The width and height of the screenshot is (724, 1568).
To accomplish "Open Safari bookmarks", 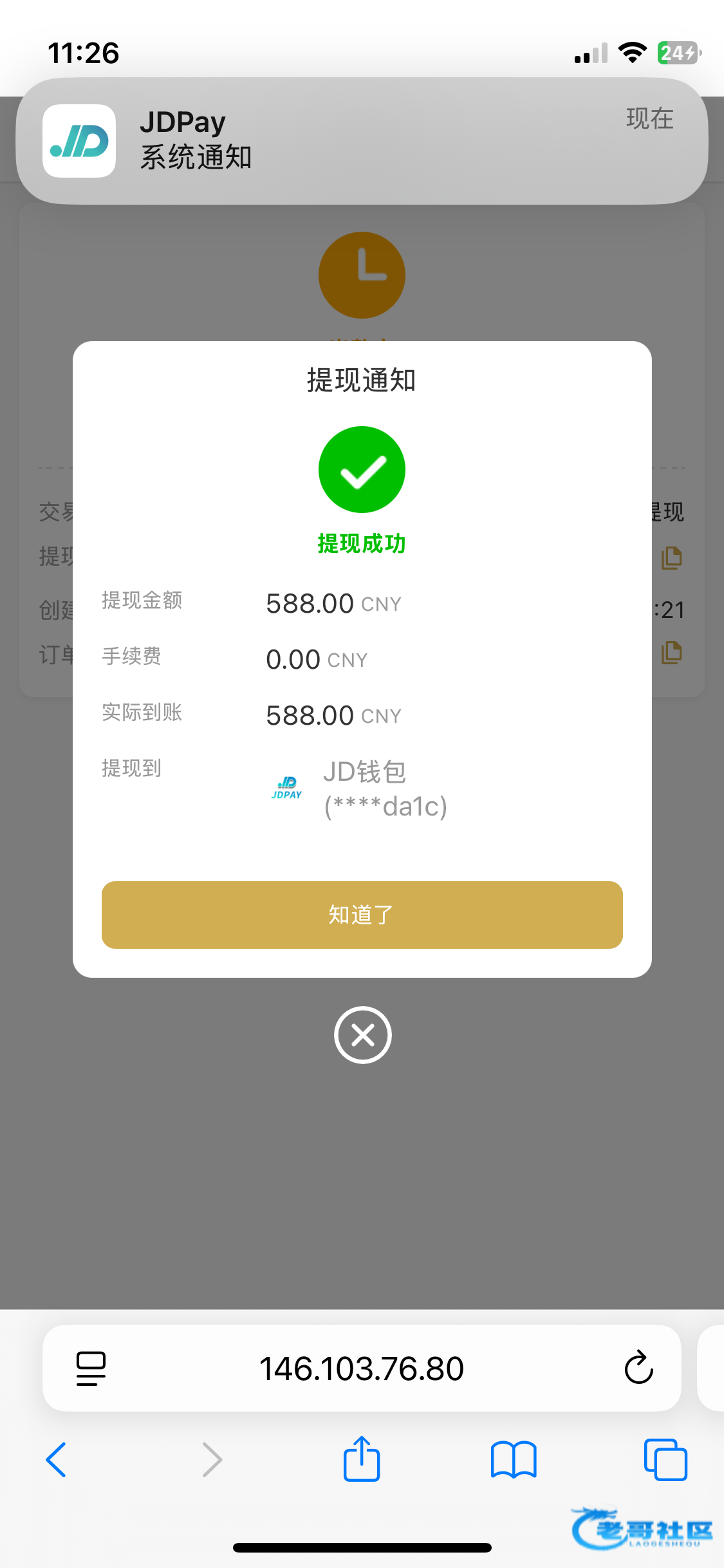I will click(x=513, y=1459).
